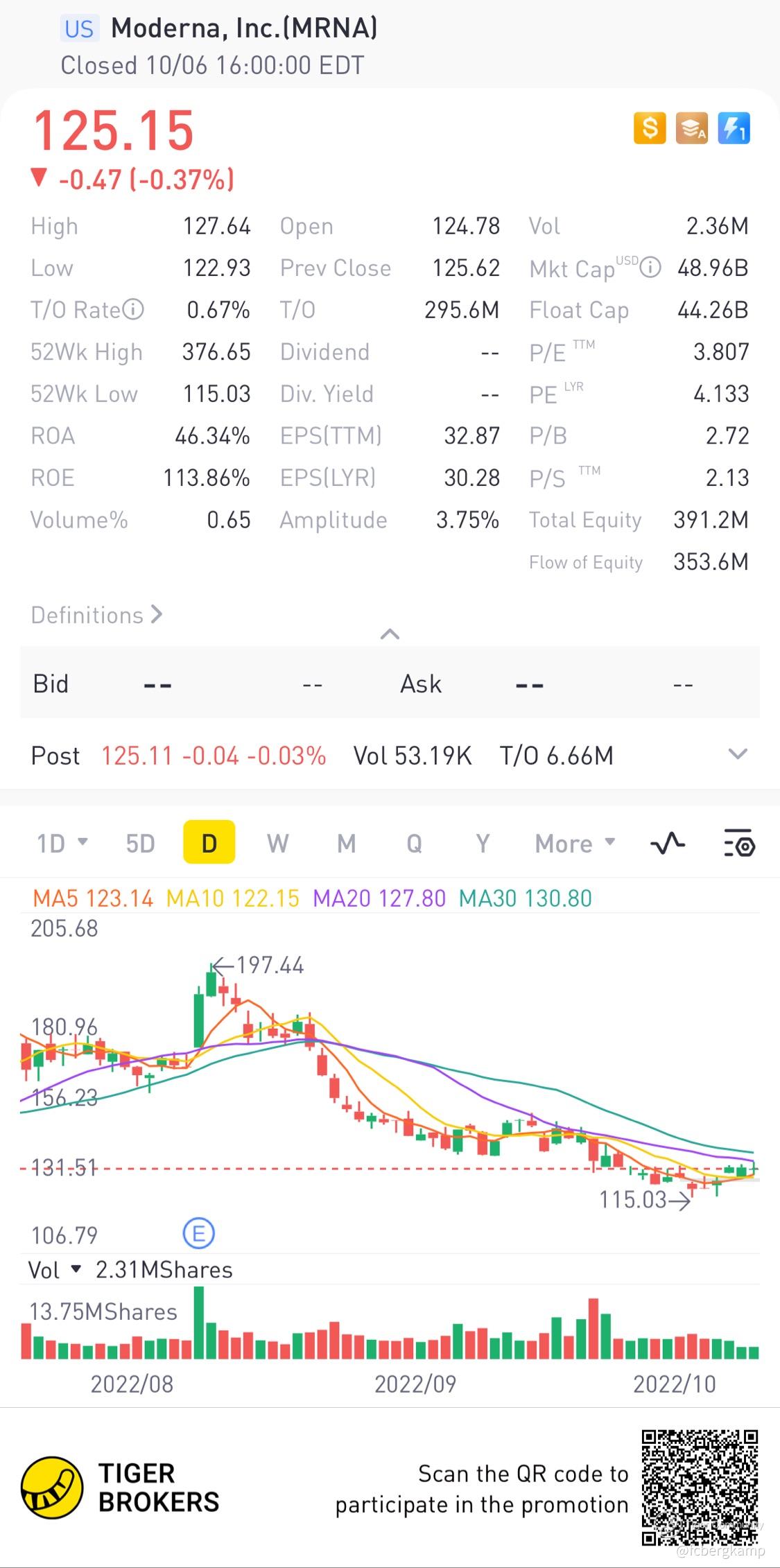
Task: Open the chart indicator line icon
Action: click(x=668, y=844)
